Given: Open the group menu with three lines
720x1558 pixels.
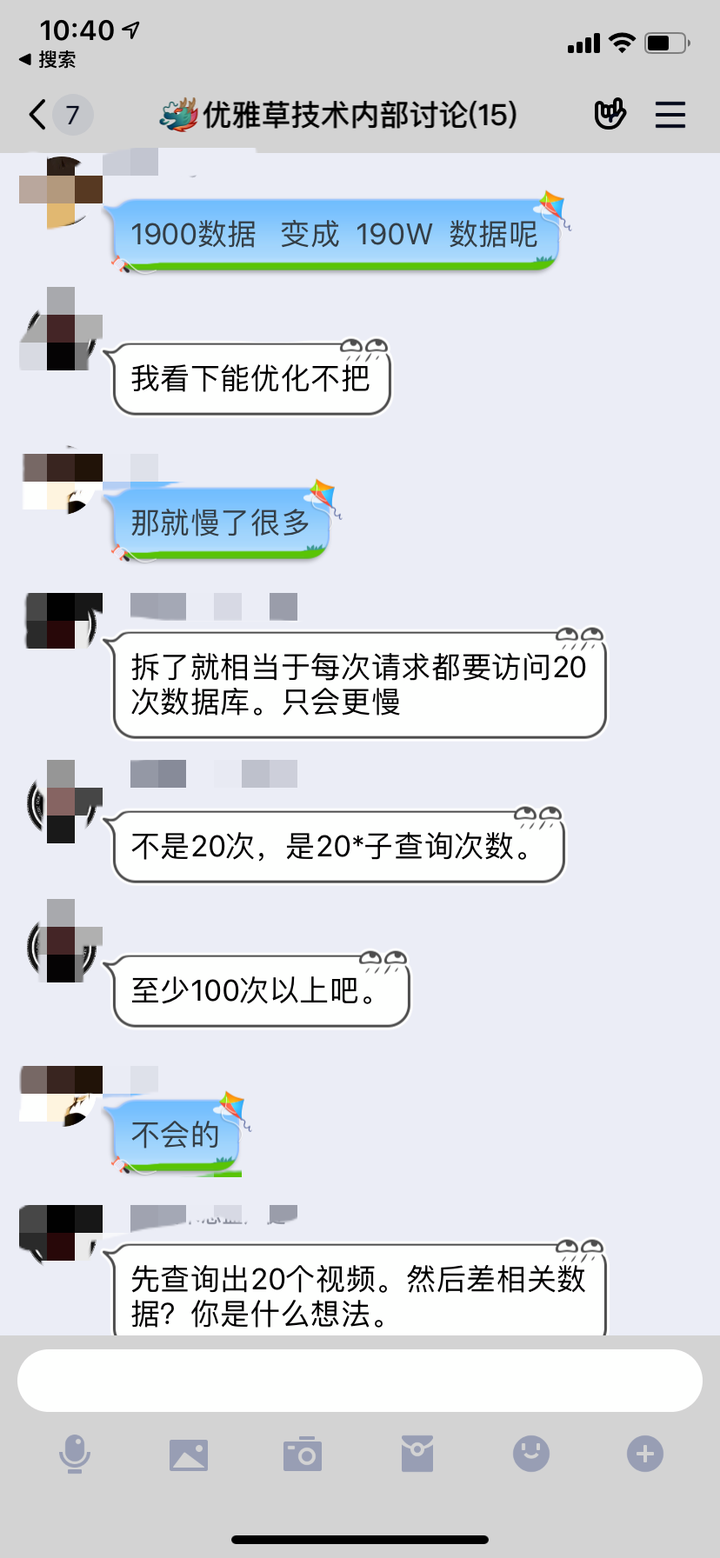Looking at the screenshot, I should [x=670, y=115].
